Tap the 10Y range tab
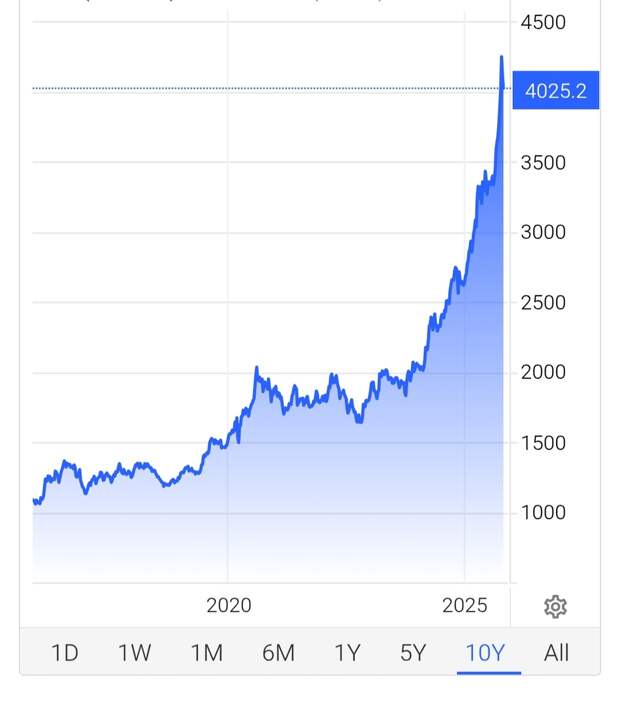 (486, 653)
